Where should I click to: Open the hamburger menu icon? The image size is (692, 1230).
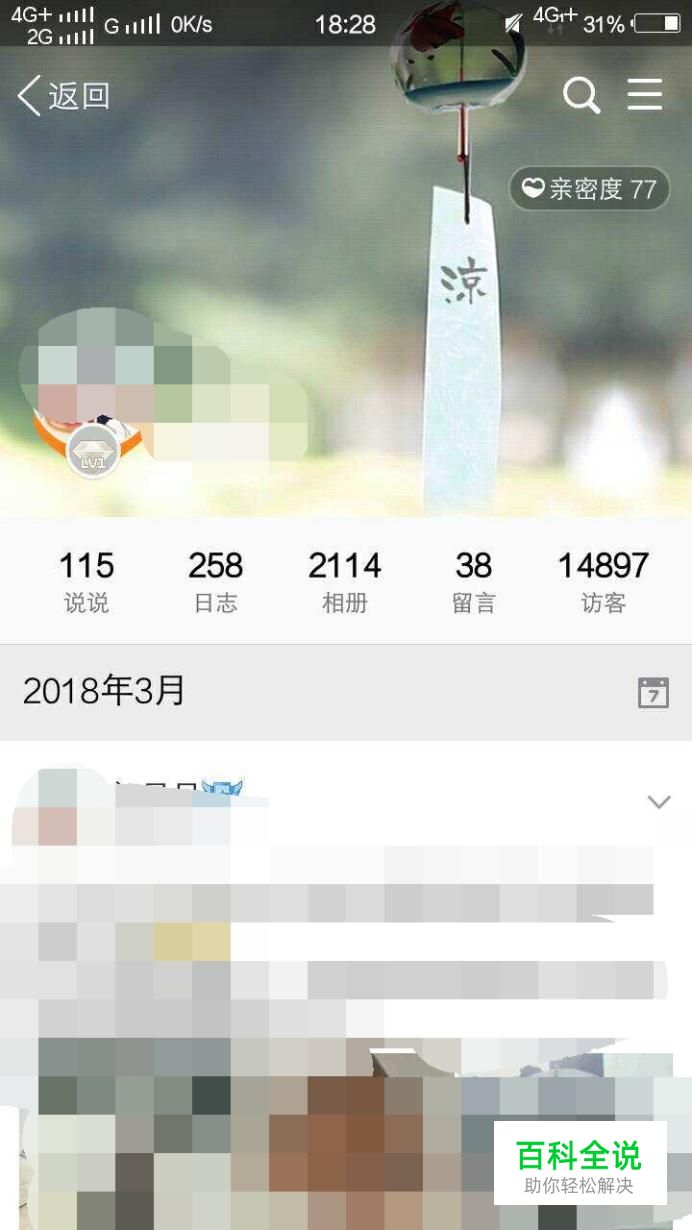[645, 95]
